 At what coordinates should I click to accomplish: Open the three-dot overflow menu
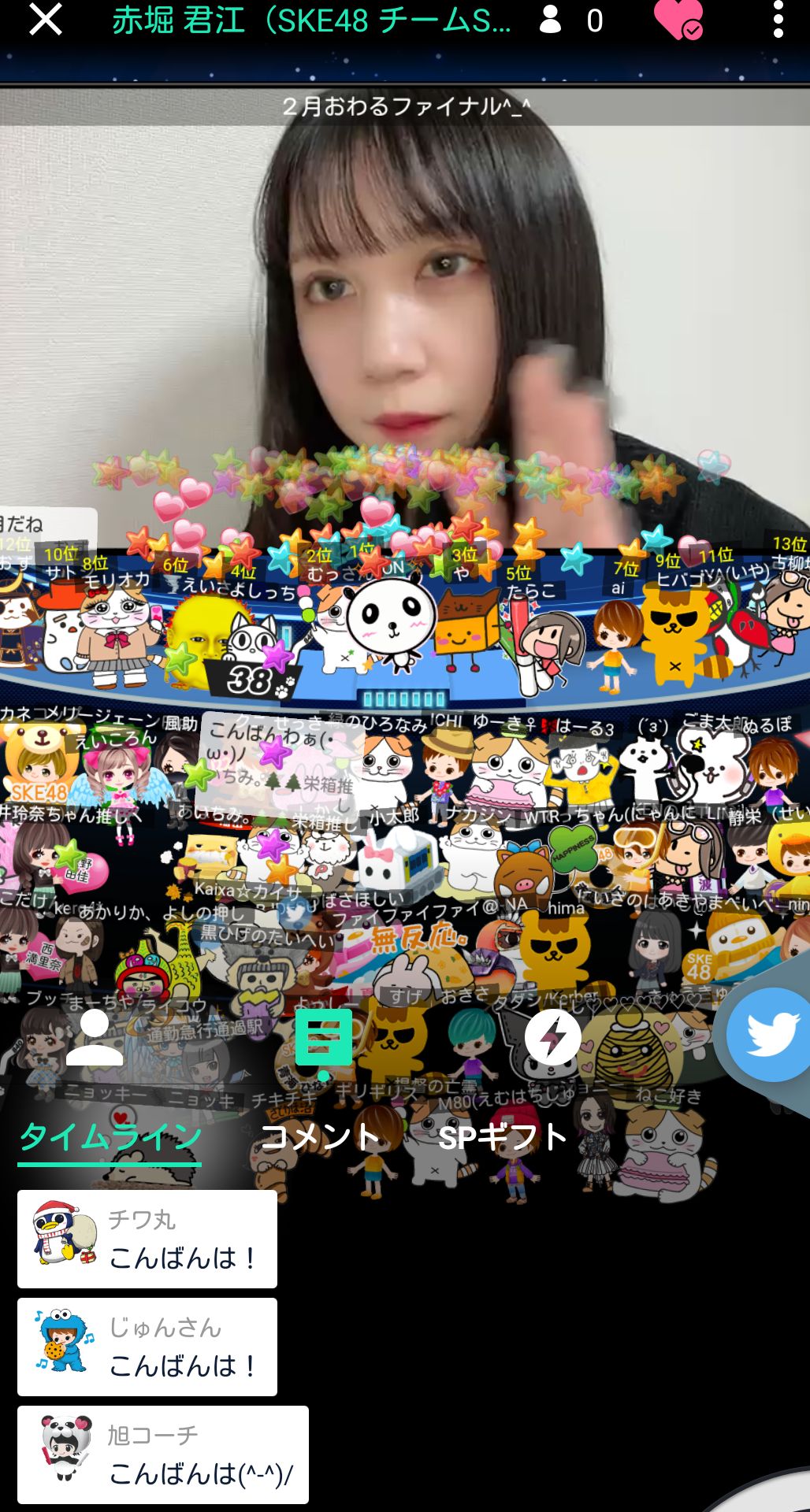(x=778, y=20)
